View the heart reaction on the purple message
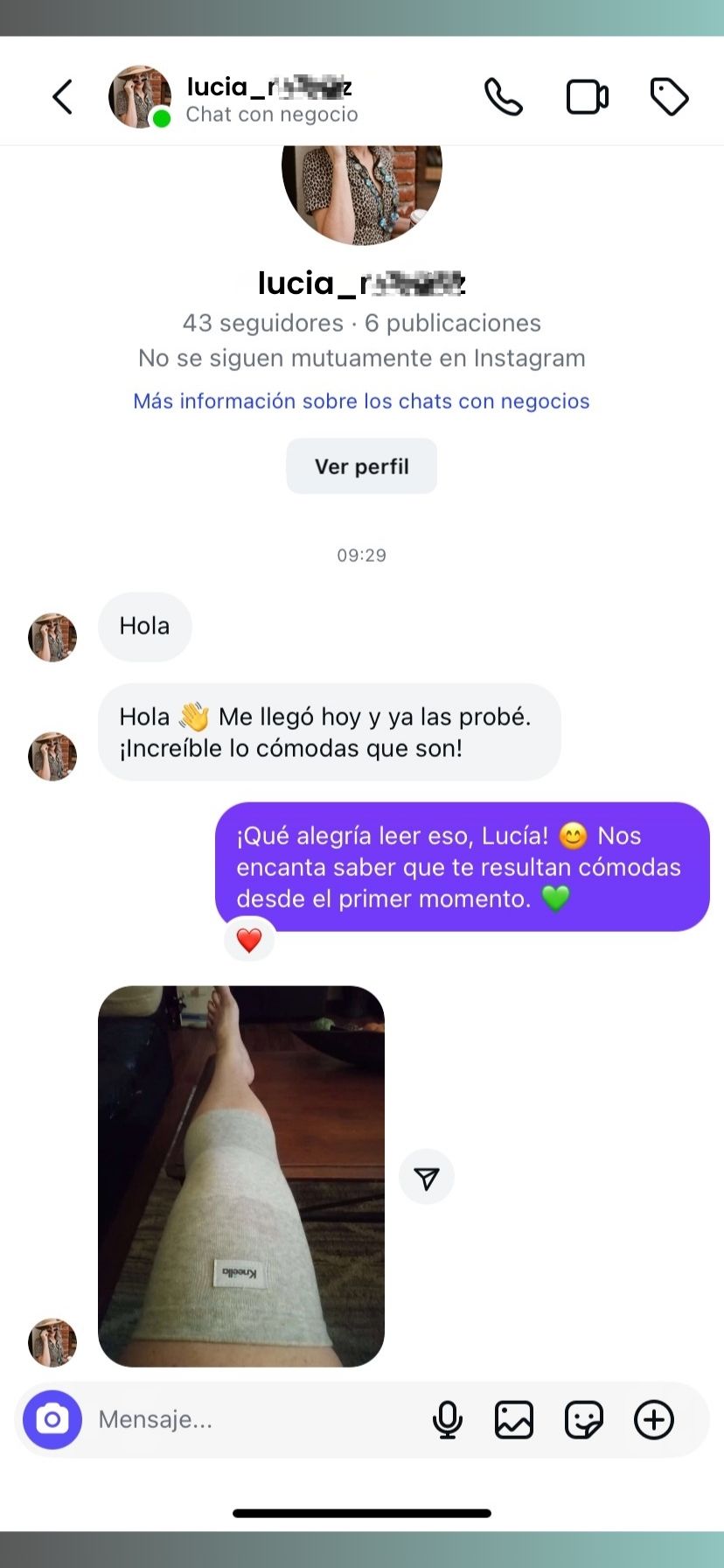724x1568 pixels. pyautogui.click(x=249, y=941)
